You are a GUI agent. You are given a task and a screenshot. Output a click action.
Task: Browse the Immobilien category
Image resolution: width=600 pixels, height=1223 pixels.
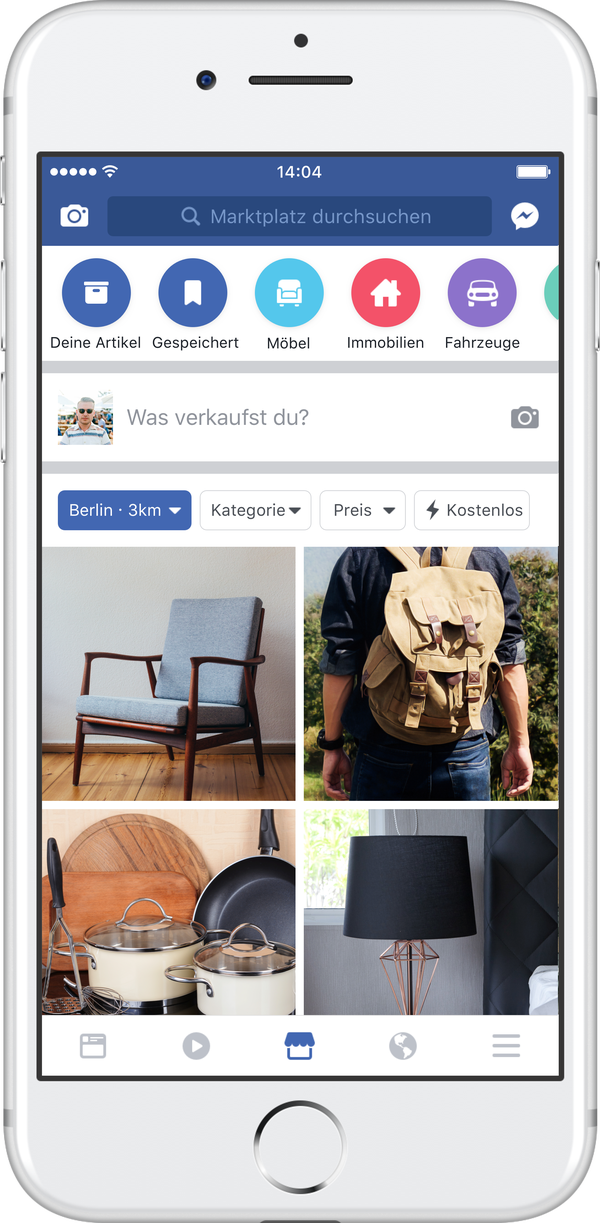(385, 305)
